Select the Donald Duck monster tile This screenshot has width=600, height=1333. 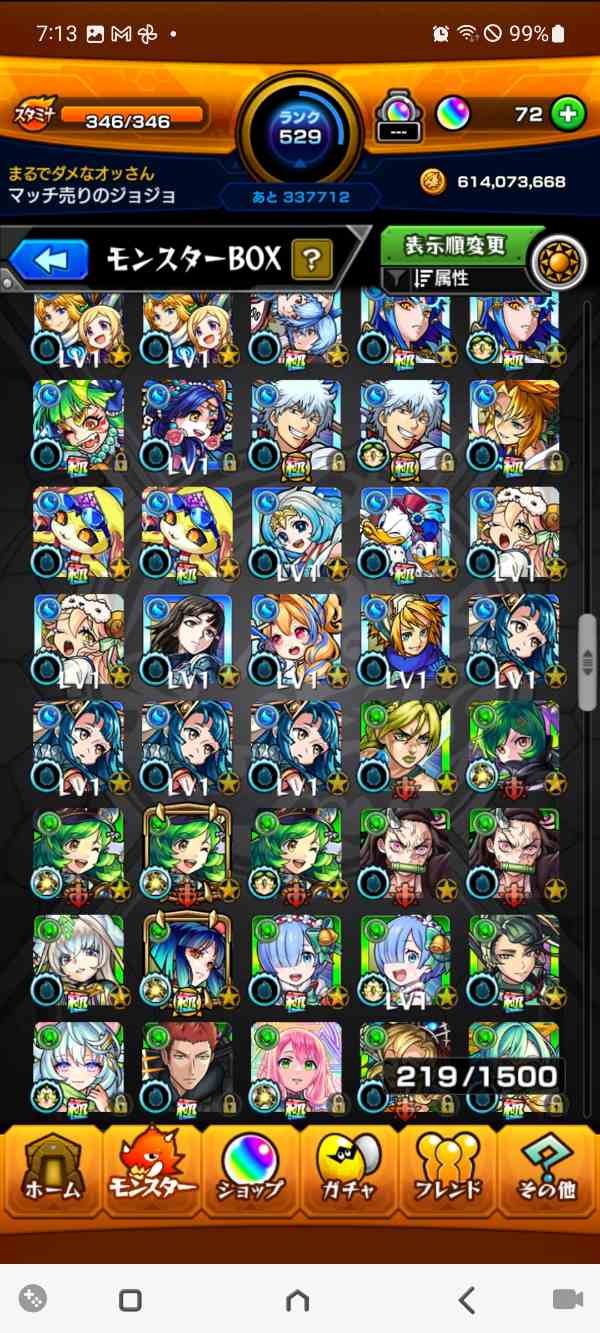point(405,532)
